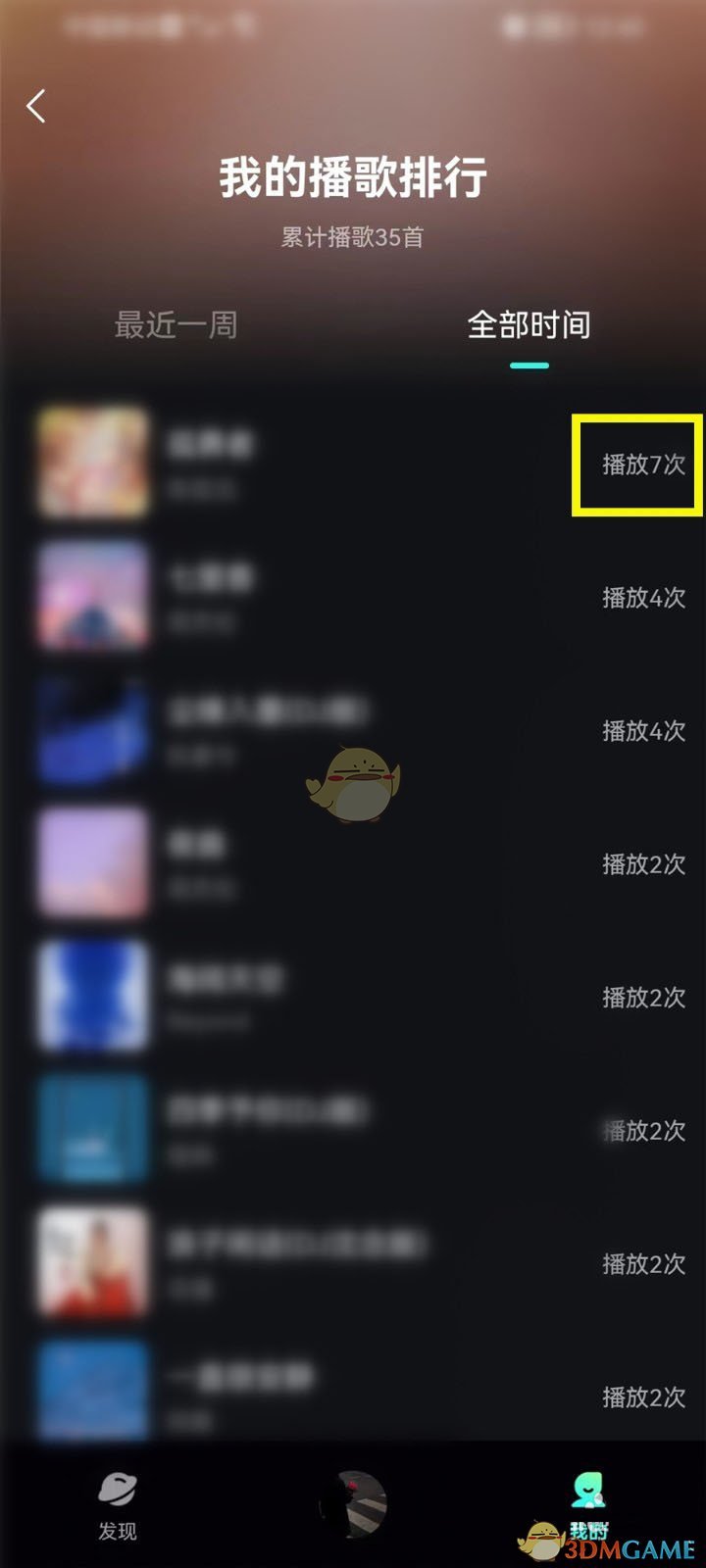The width and height of the screenshot is (706, 1568).
Task: Switch to the 最近一周 tab
Action: tap(176, 325)
